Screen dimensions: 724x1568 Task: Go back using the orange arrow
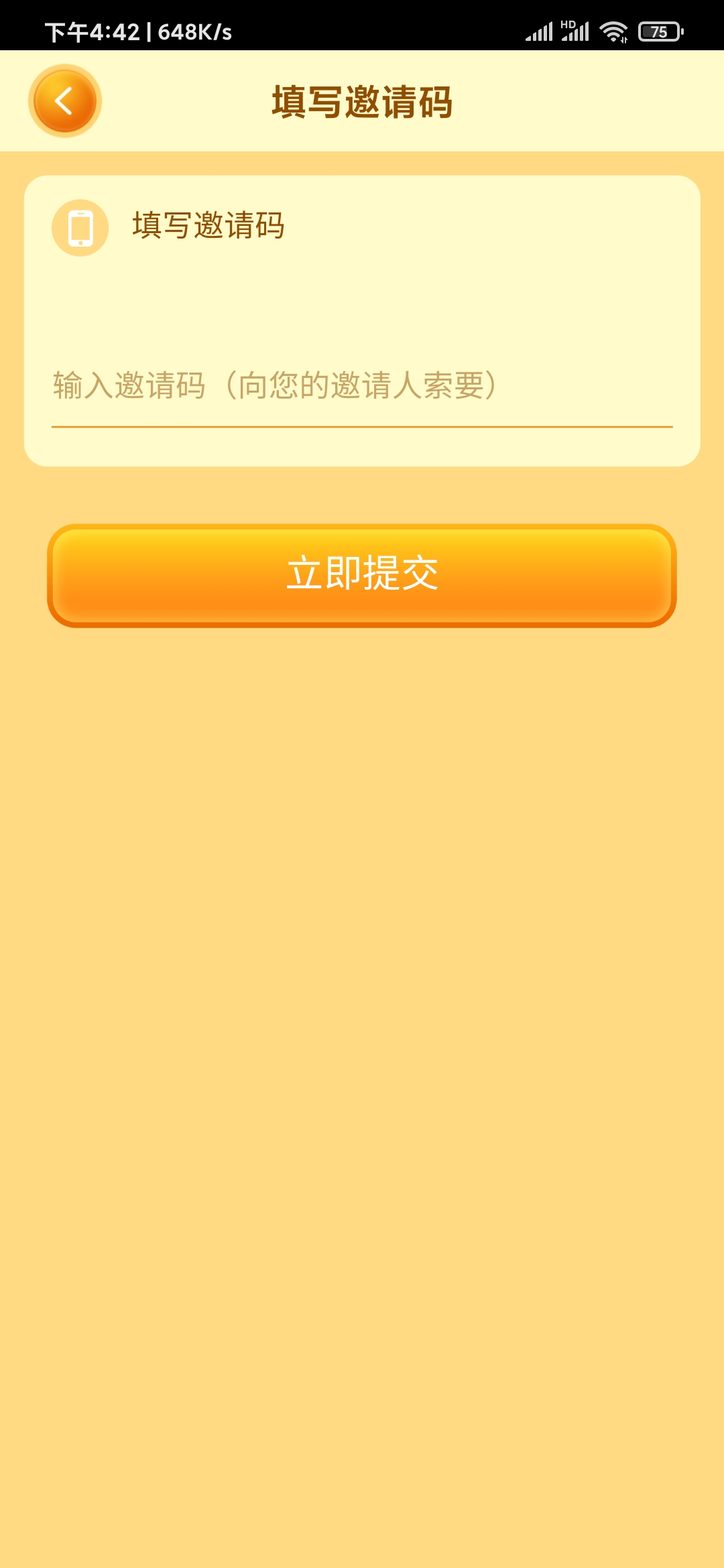(64, 101)
